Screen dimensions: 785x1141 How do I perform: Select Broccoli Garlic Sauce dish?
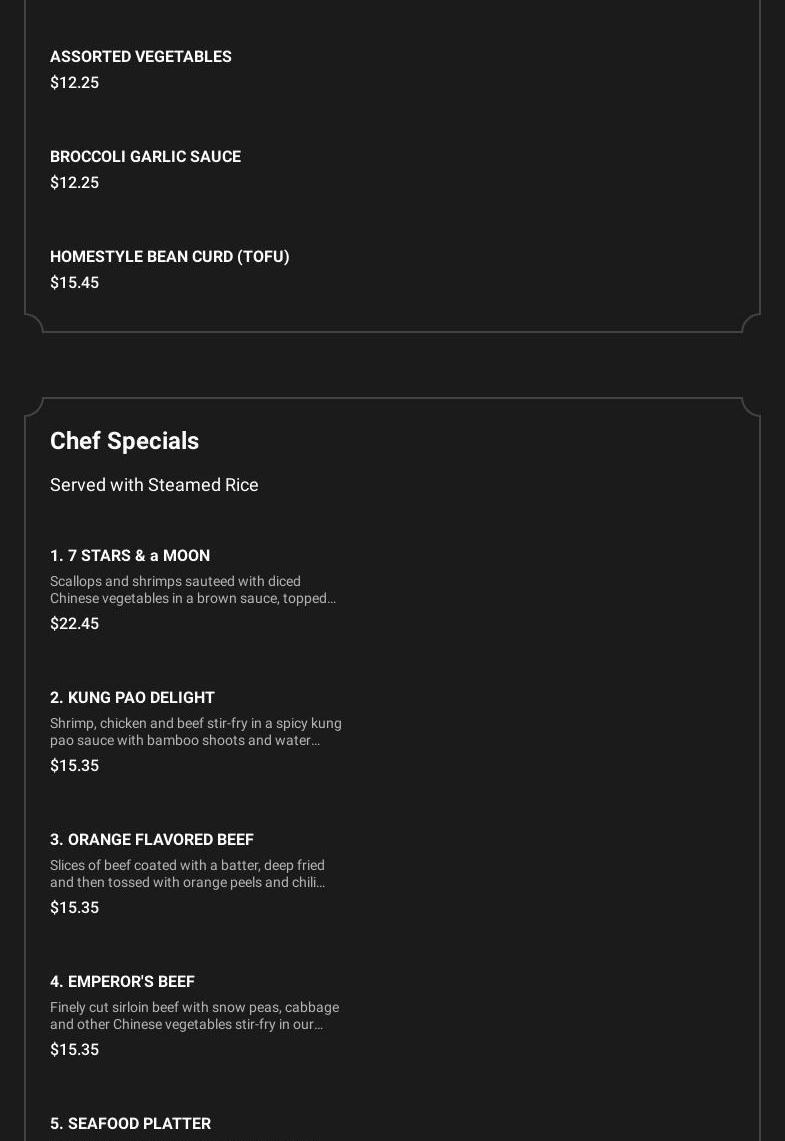click(x=146, y=157)
